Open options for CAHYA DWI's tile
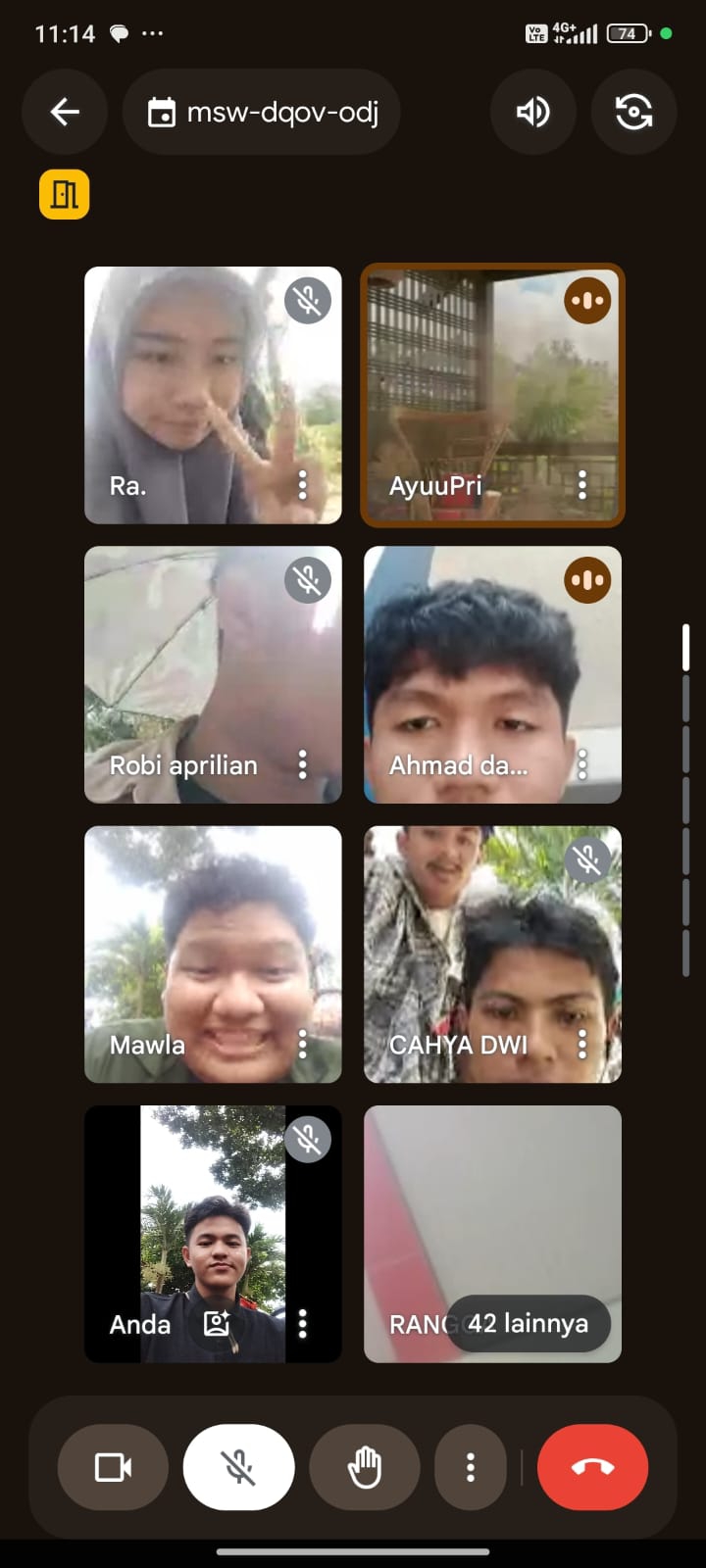The height and width of the screenshot is (1568, 706). [x=582, y=1045]
